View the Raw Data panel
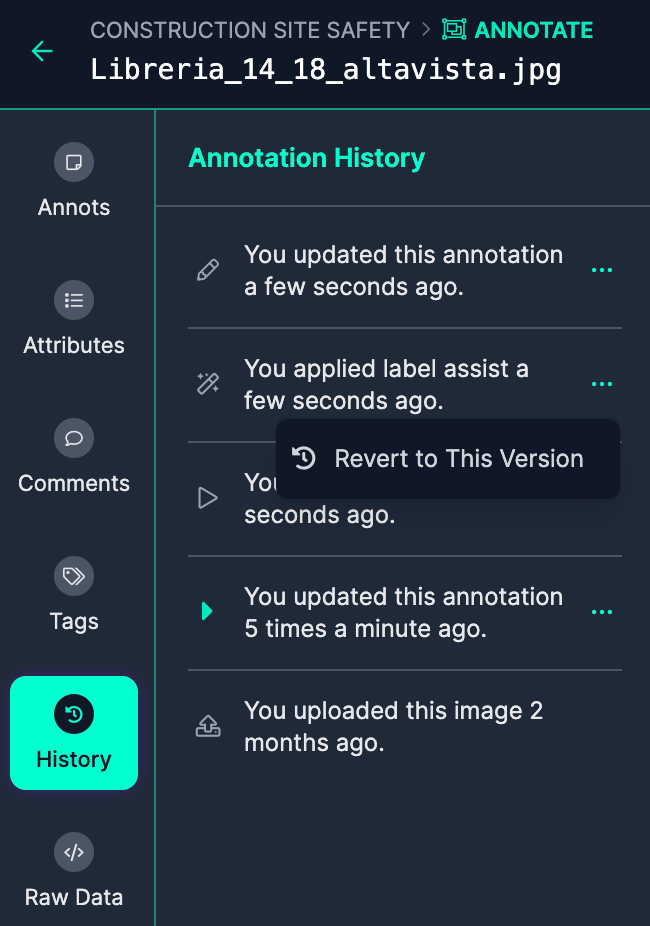650x926 pixels. 74,871
